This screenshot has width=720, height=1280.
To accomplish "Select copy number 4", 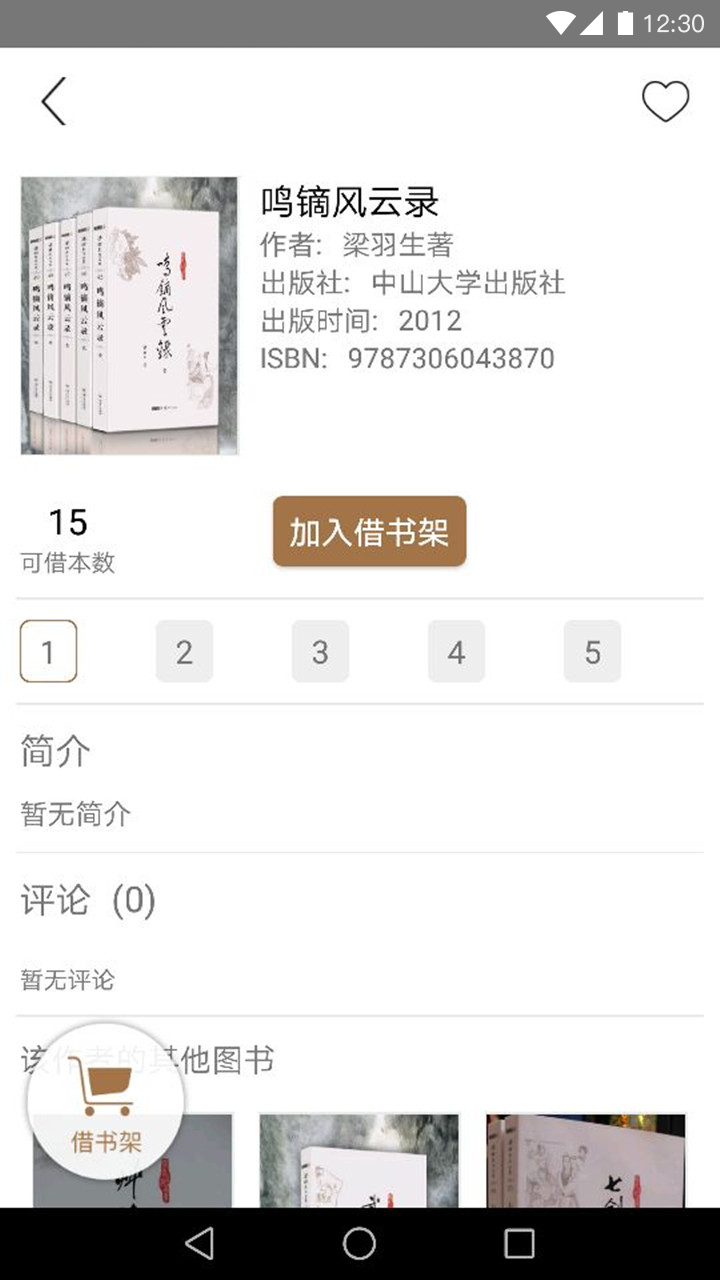I will coord(456,651).
